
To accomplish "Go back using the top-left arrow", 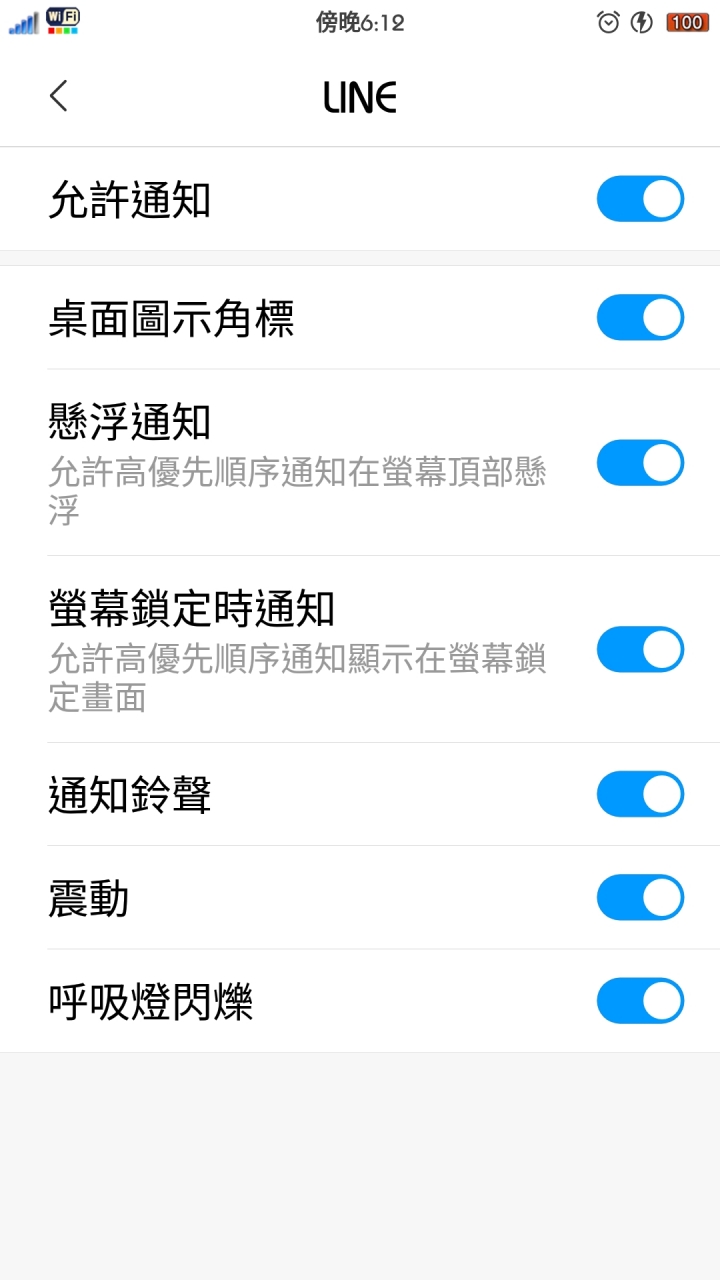I will click(59, 96).
